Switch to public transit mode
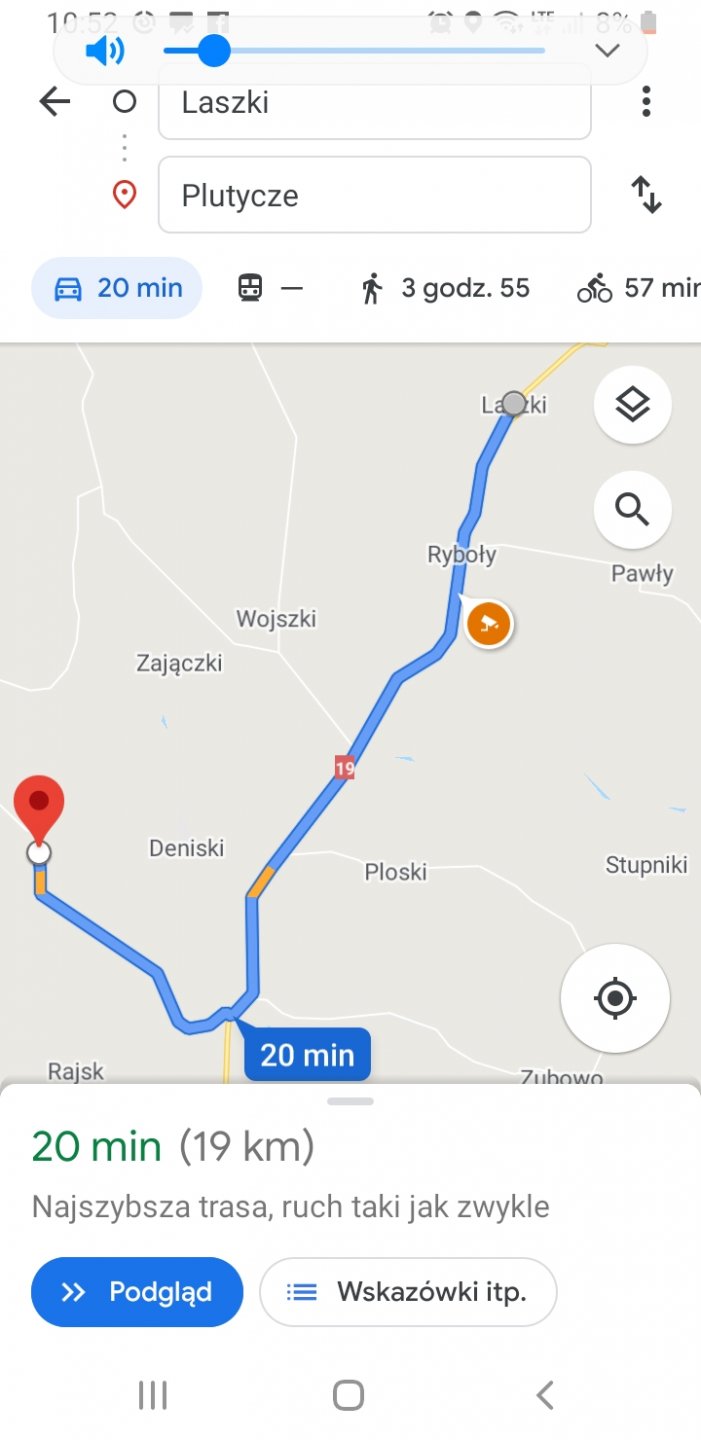 tap(269, 288)
